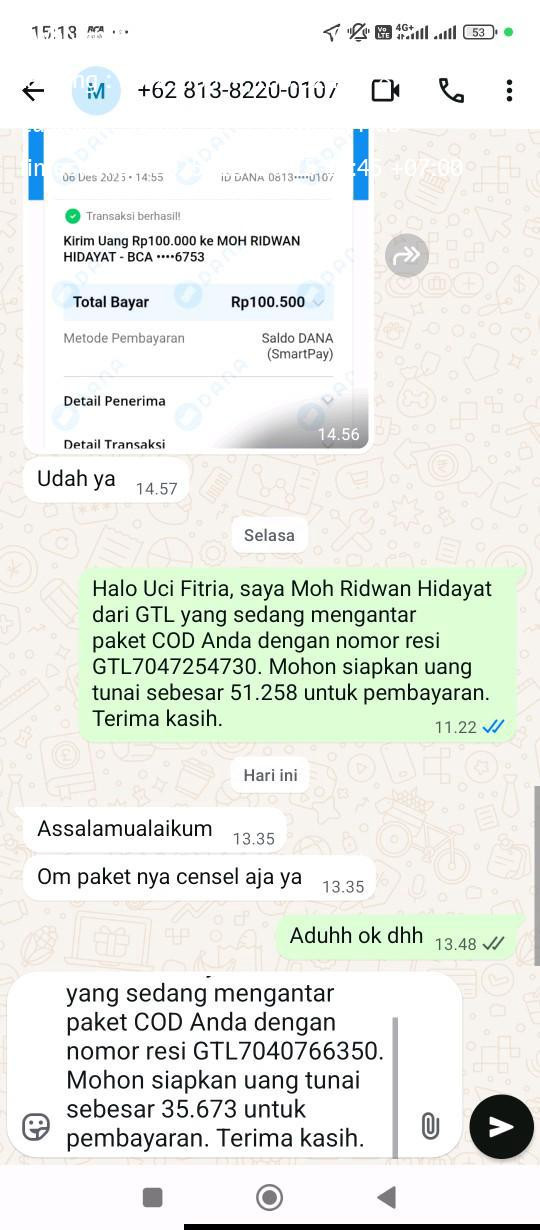Viewport: 540px width, 1230px height.
Task: Tap the system home button
Action: [269, 1197]
